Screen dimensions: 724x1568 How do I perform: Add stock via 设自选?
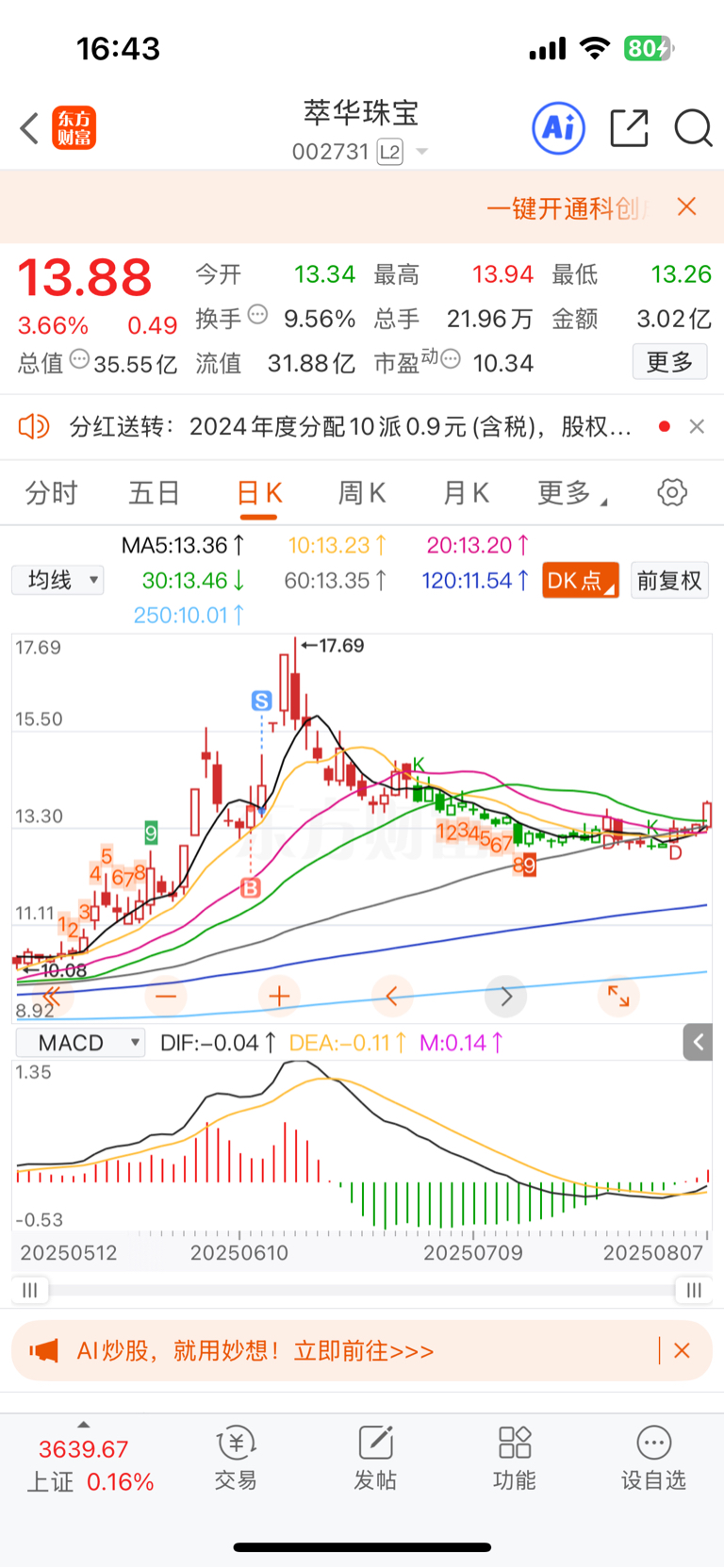[x=653, y=1458]
